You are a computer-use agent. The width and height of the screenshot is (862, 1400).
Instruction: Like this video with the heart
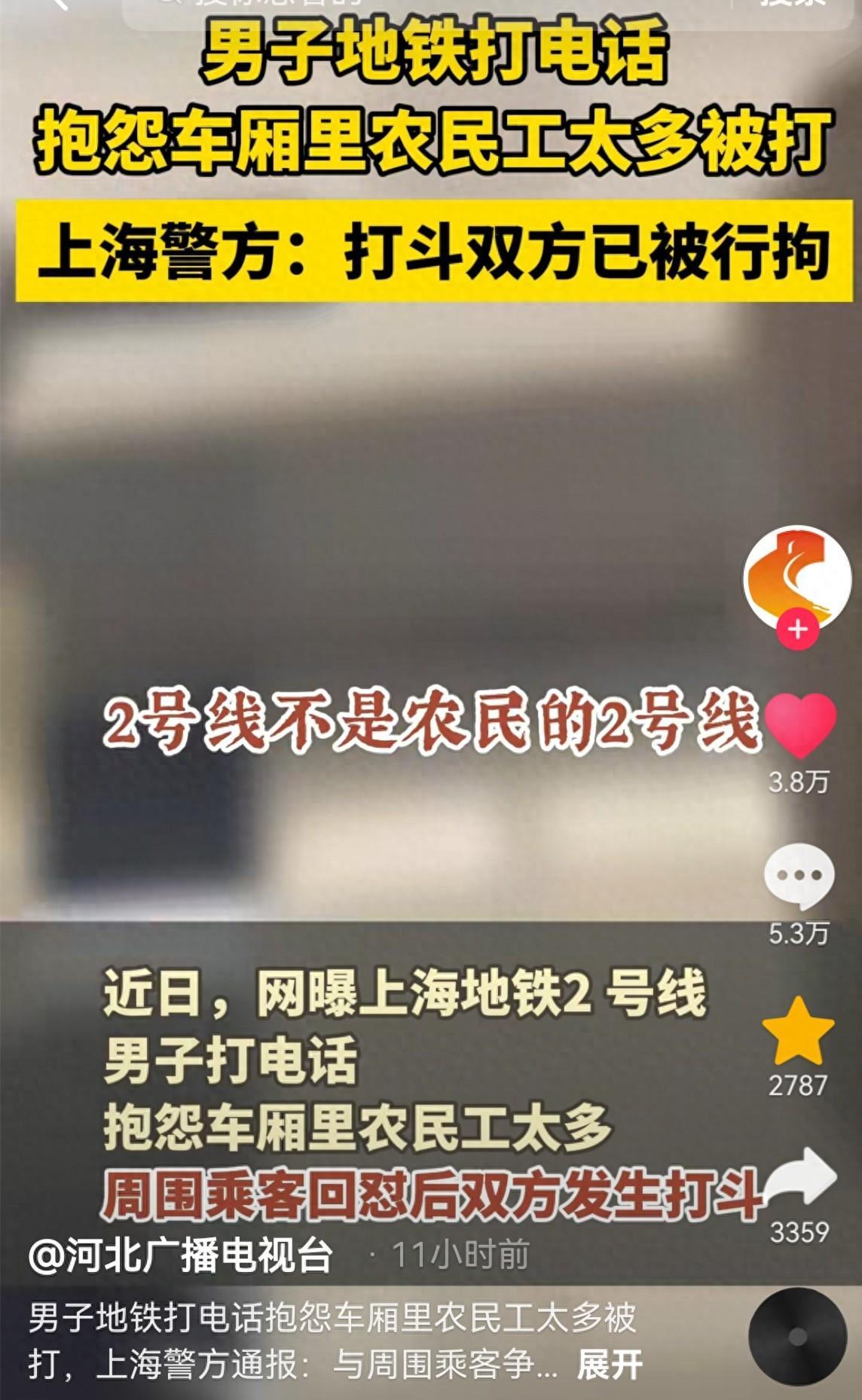[799, 724]
